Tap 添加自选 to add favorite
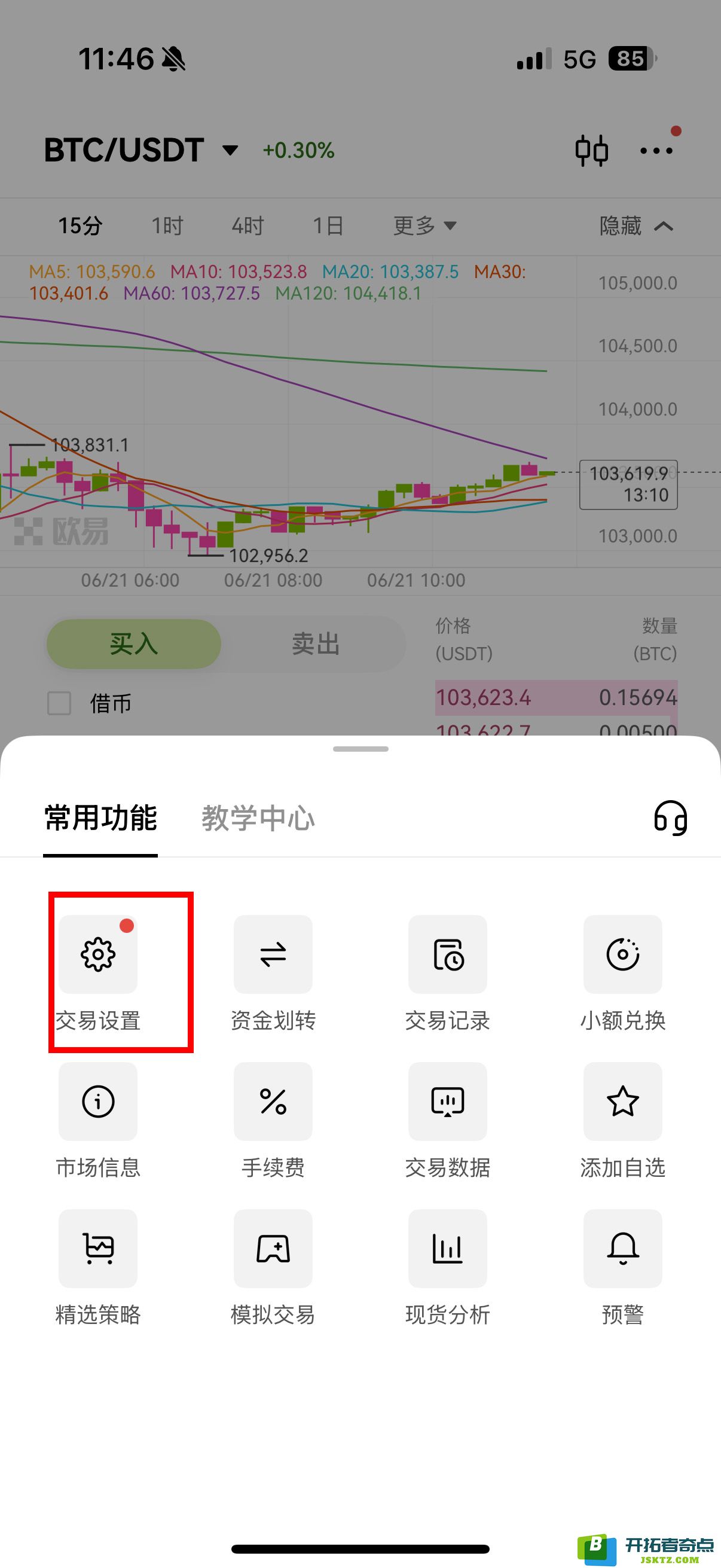Viewport: 721px width, 1568px height. point(622,1101)
